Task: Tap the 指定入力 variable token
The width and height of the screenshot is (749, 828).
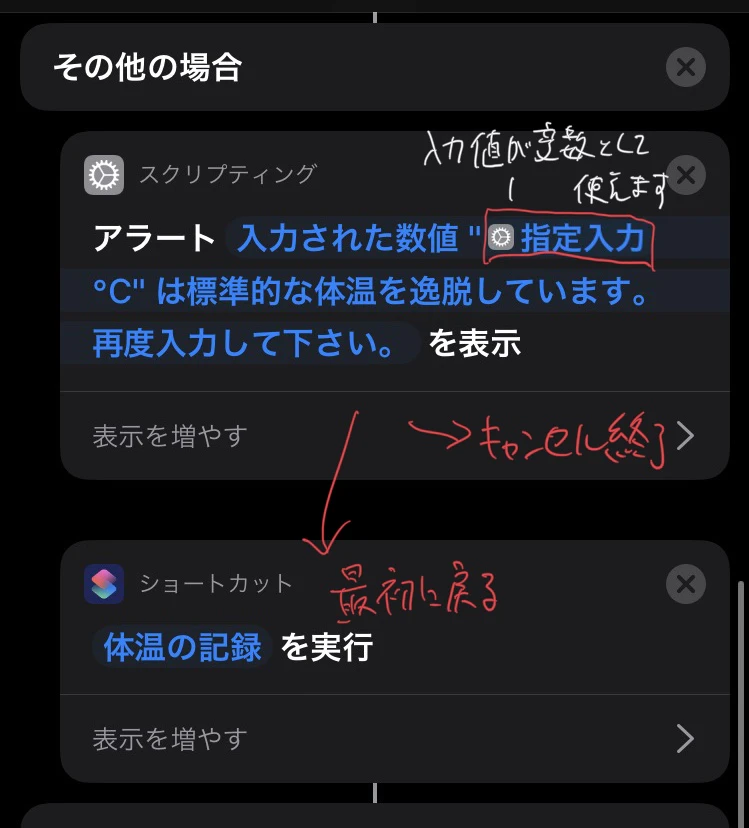Action: click(x=572, y=238)
